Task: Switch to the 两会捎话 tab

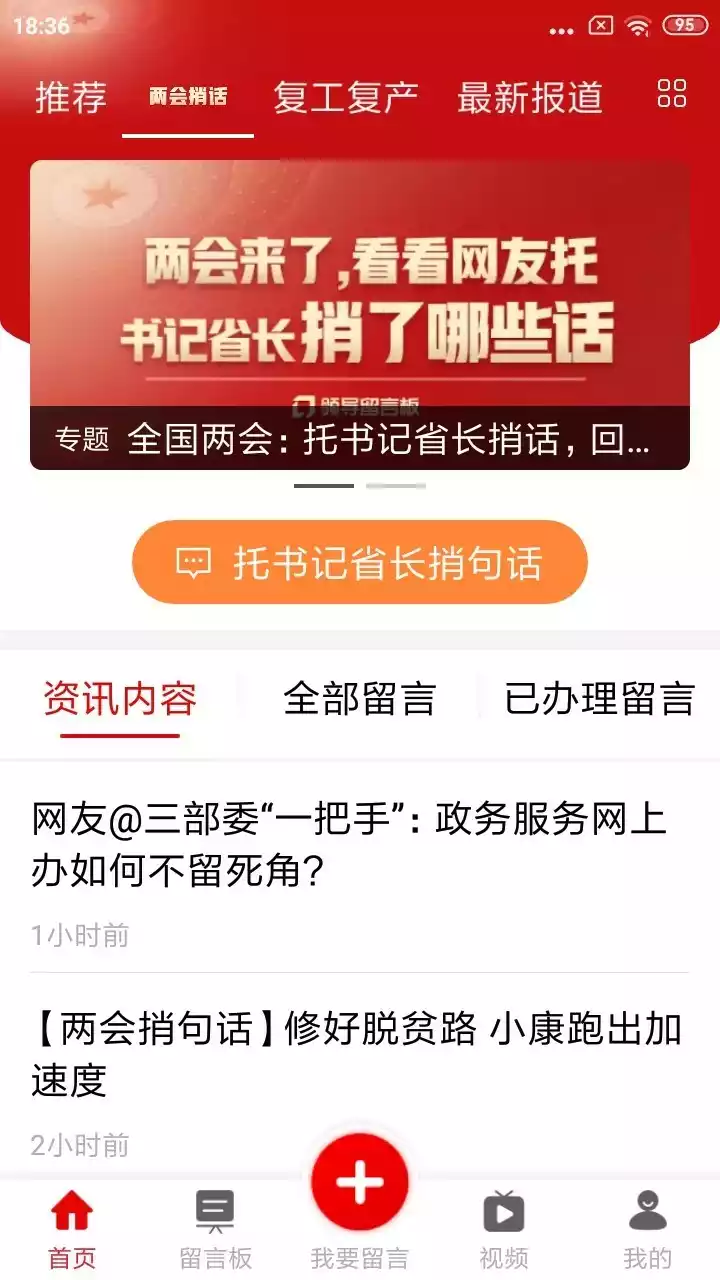Action: [x=187, y=96]
